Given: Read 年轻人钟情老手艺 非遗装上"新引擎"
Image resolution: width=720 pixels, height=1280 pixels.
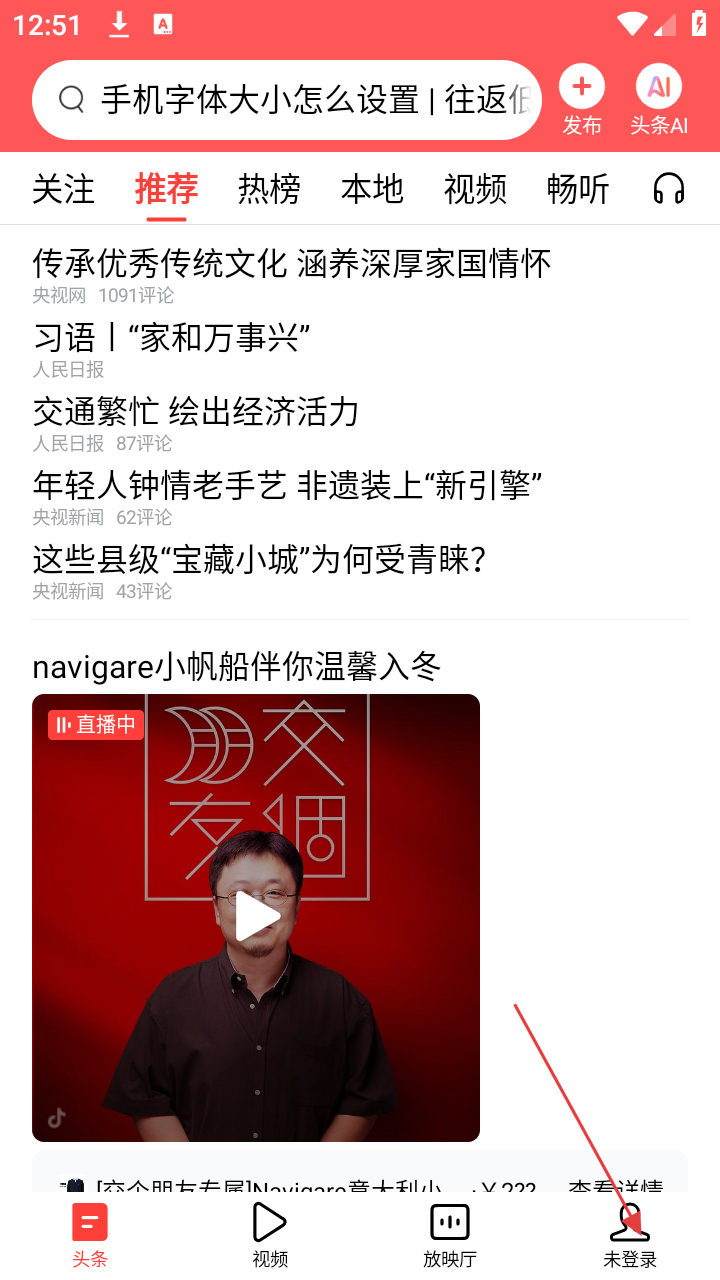Looking at the screenshot, I should pos(287,486).
